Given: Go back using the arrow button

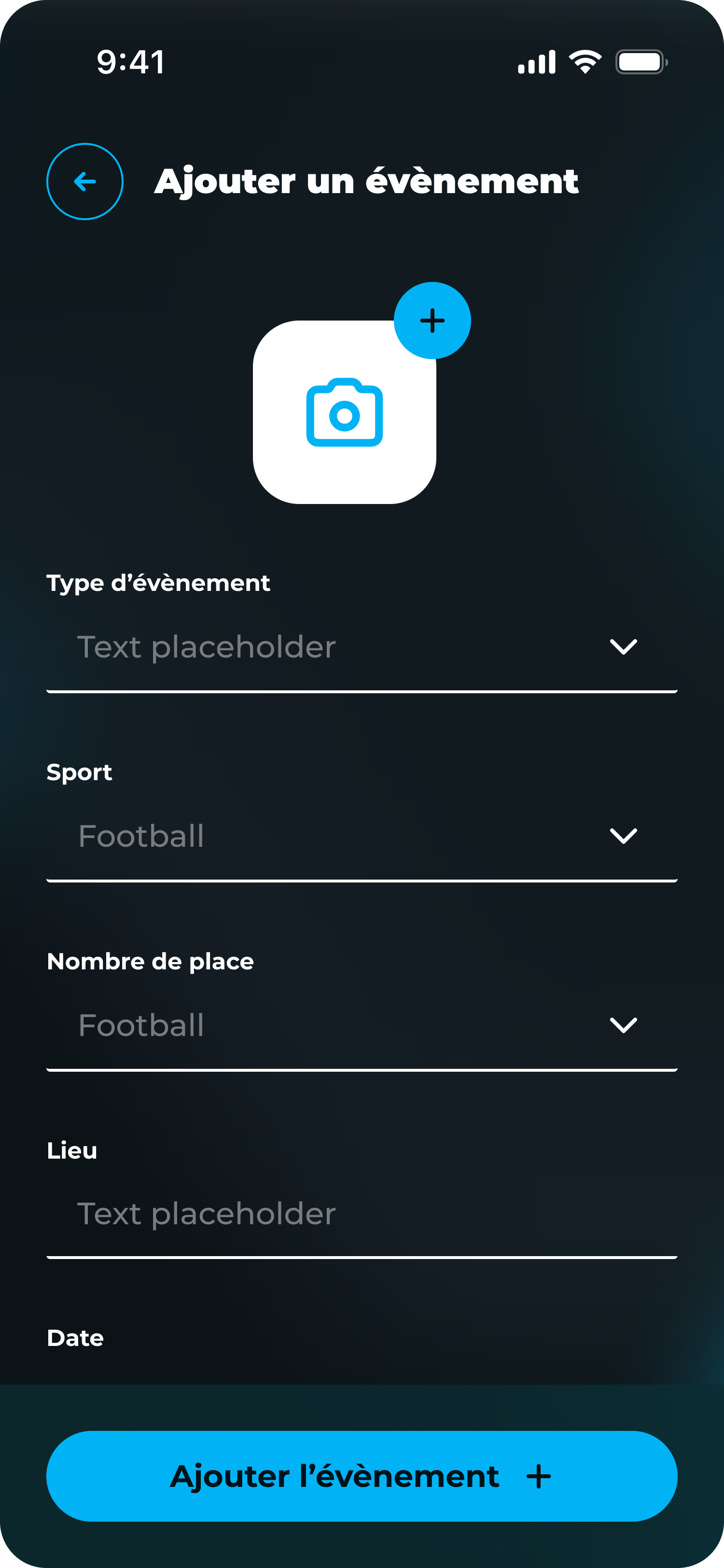Looking at the screenshot, I should coord(84,182).
